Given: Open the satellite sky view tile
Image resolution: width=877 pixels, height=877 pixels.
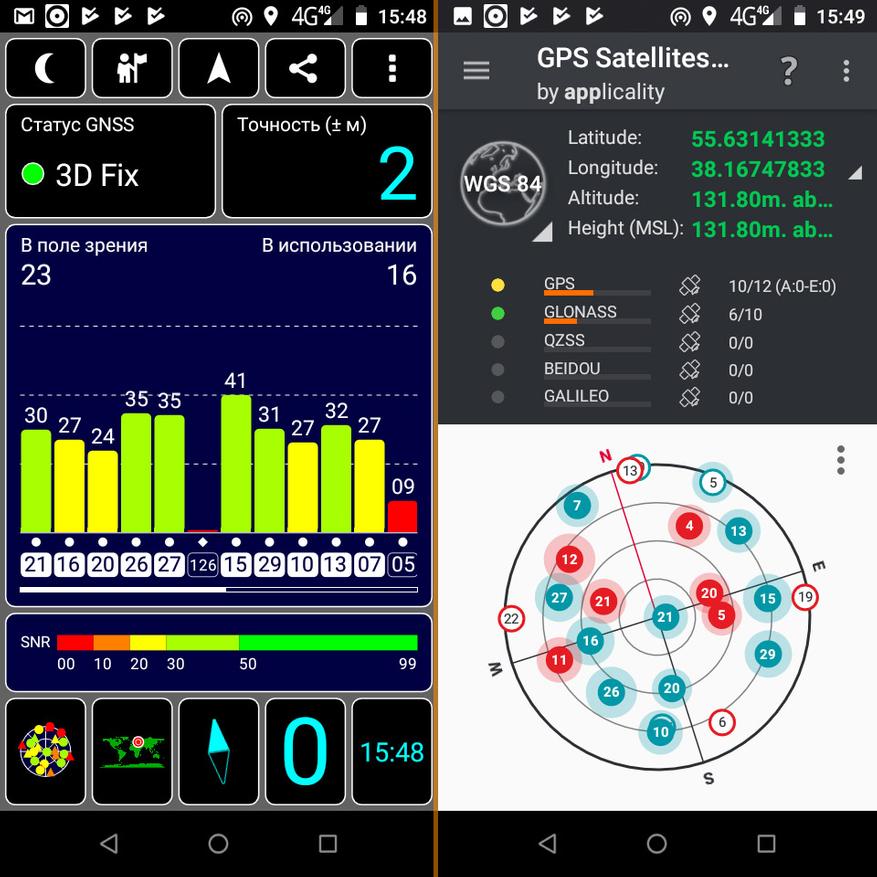Looking at the screenshot, I should click(46, 751).
